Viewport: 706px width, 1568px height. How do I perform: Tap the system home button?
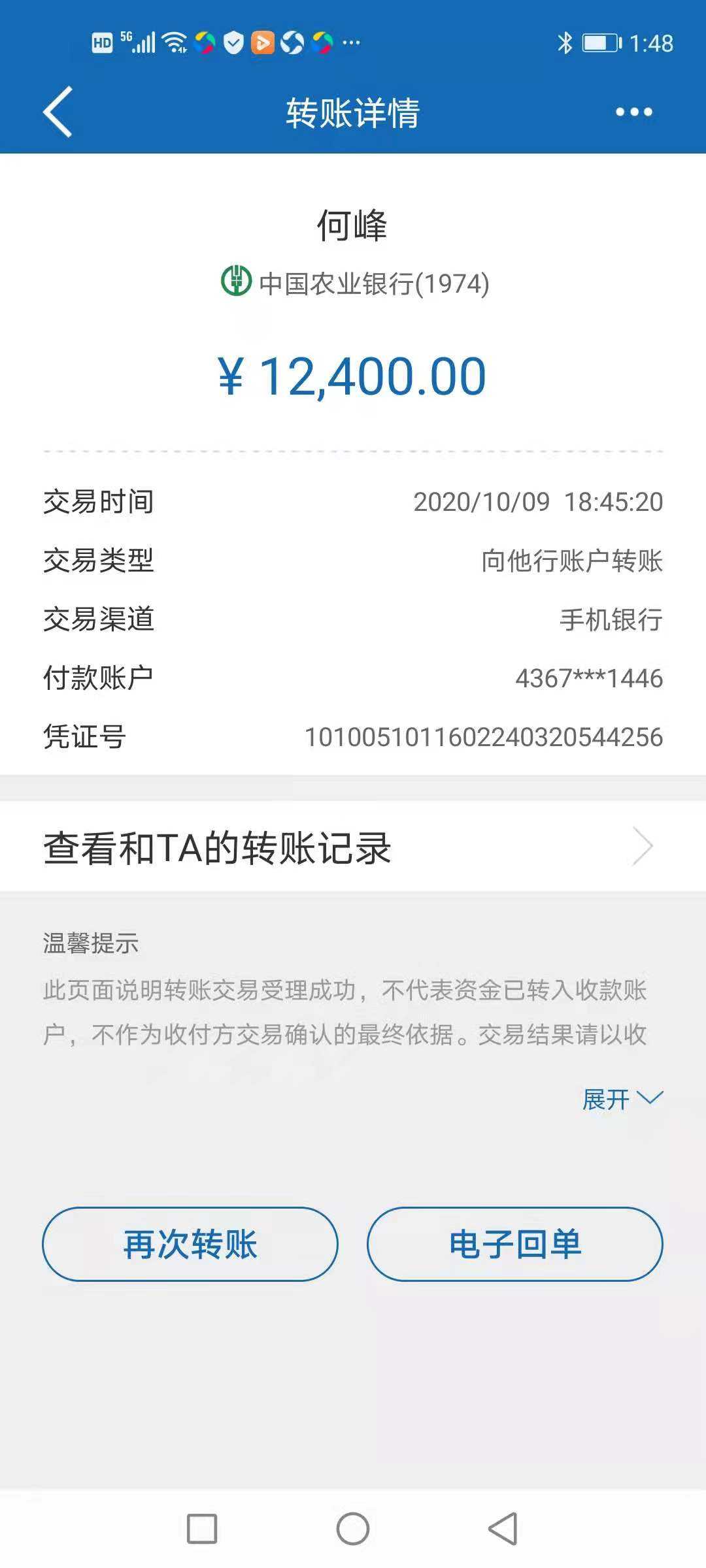tap(352, 1529)
